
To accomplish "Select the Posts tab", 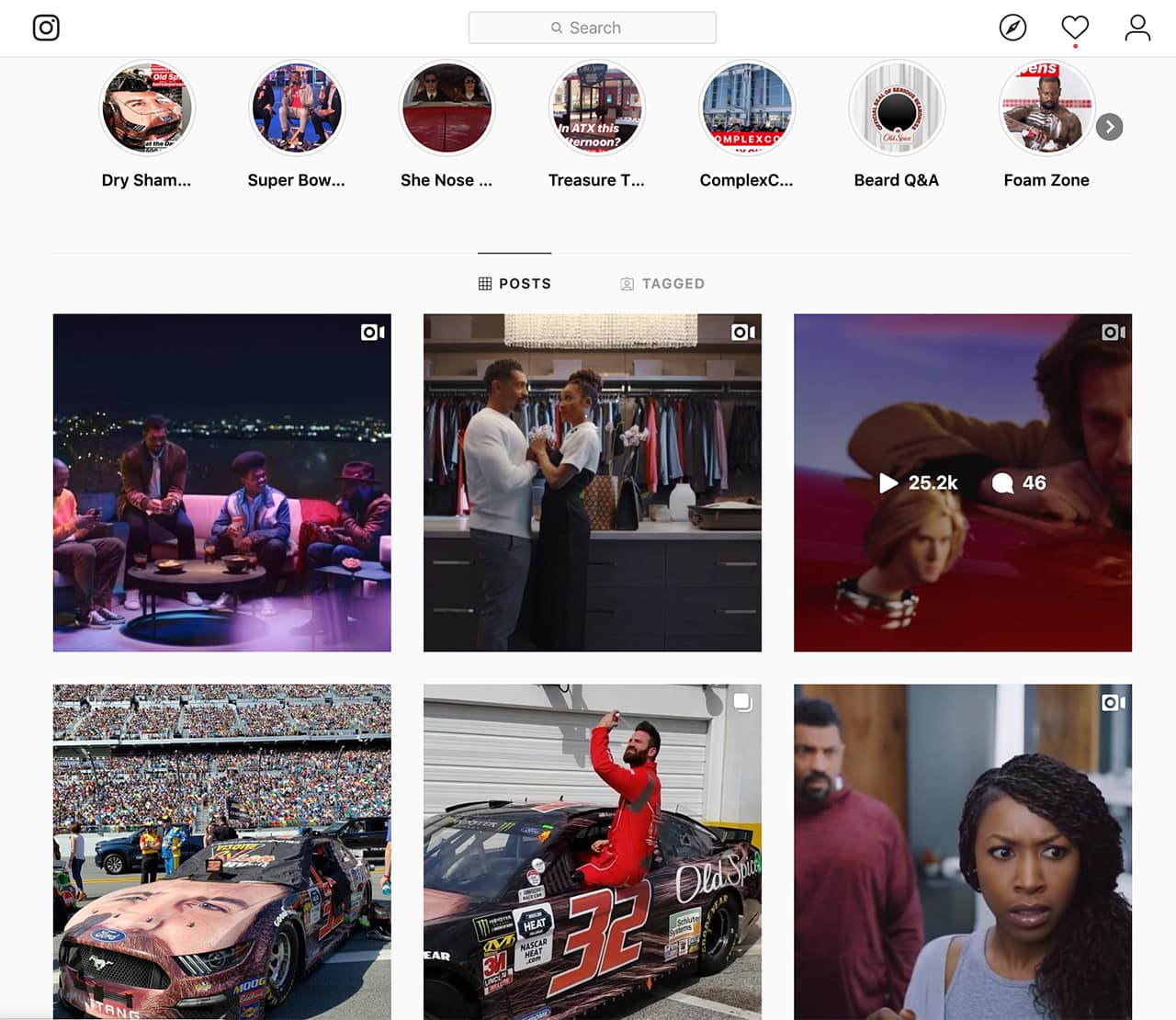I will click(514, 283).
